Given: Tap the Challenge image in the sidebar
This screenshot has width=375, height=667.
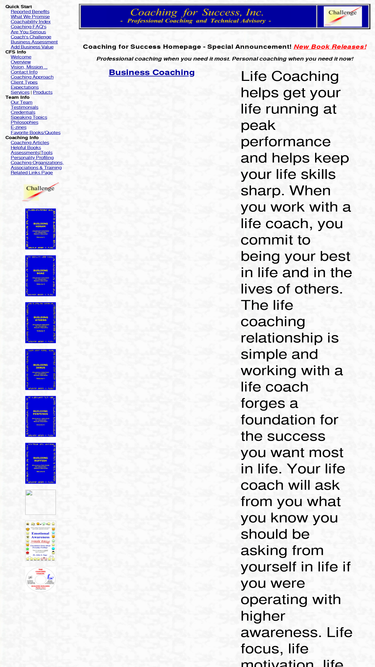Looking at the screenshot, I should click(x=40, y=191).
